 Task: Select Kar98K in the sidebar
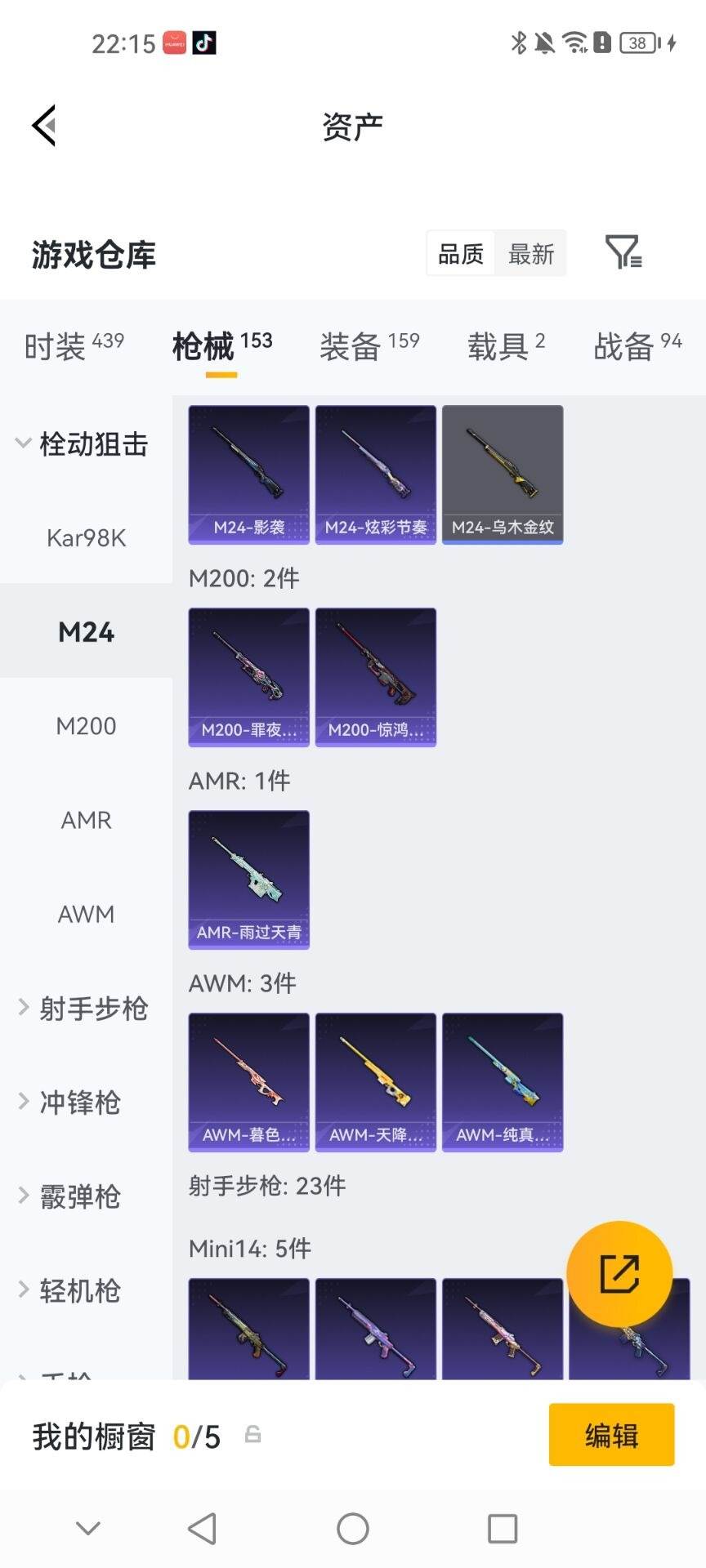[x=86, y=538]
